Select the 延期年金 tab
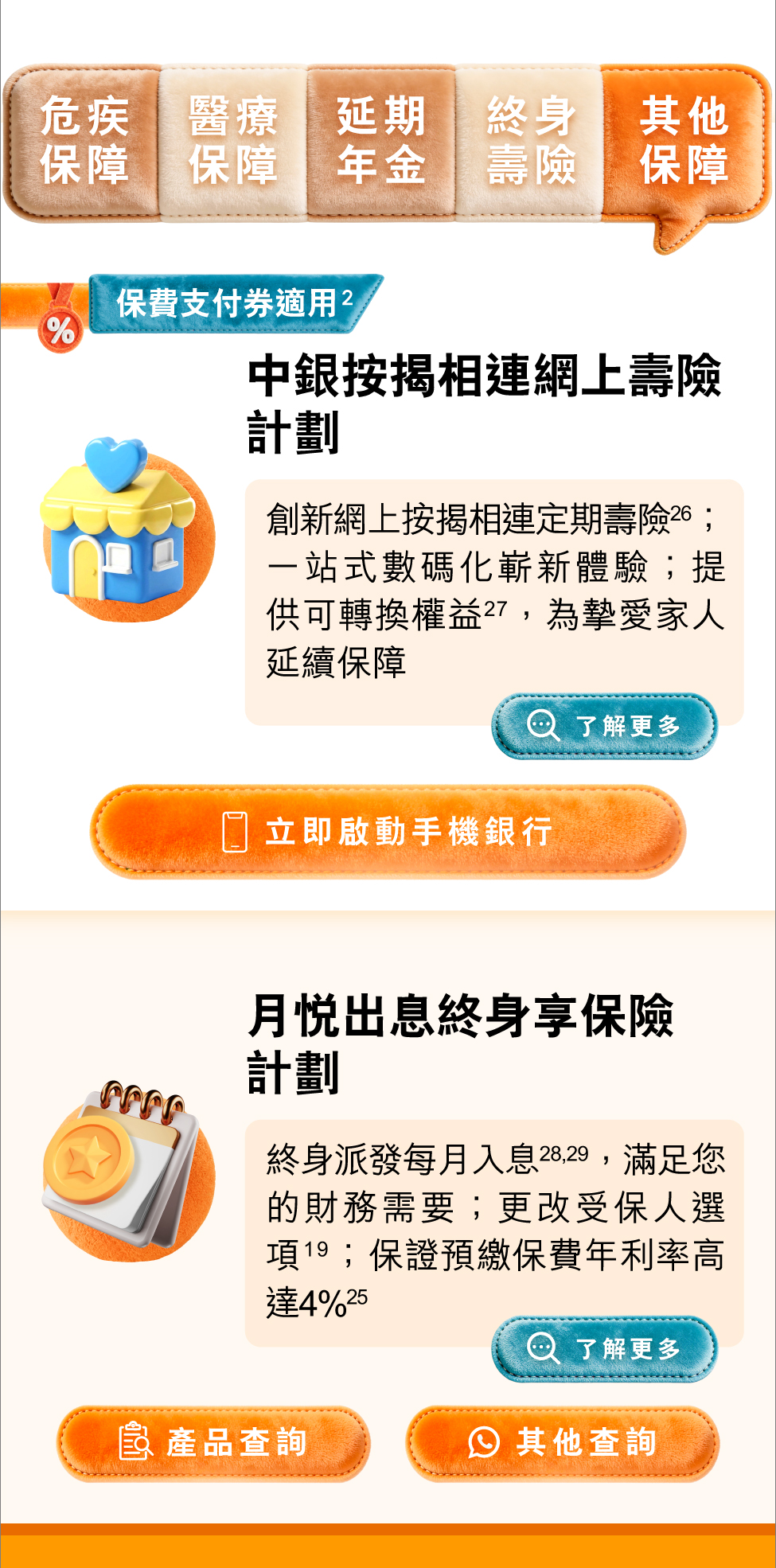The height and width of the screenshot is (1568, 776). coord(380,141)
